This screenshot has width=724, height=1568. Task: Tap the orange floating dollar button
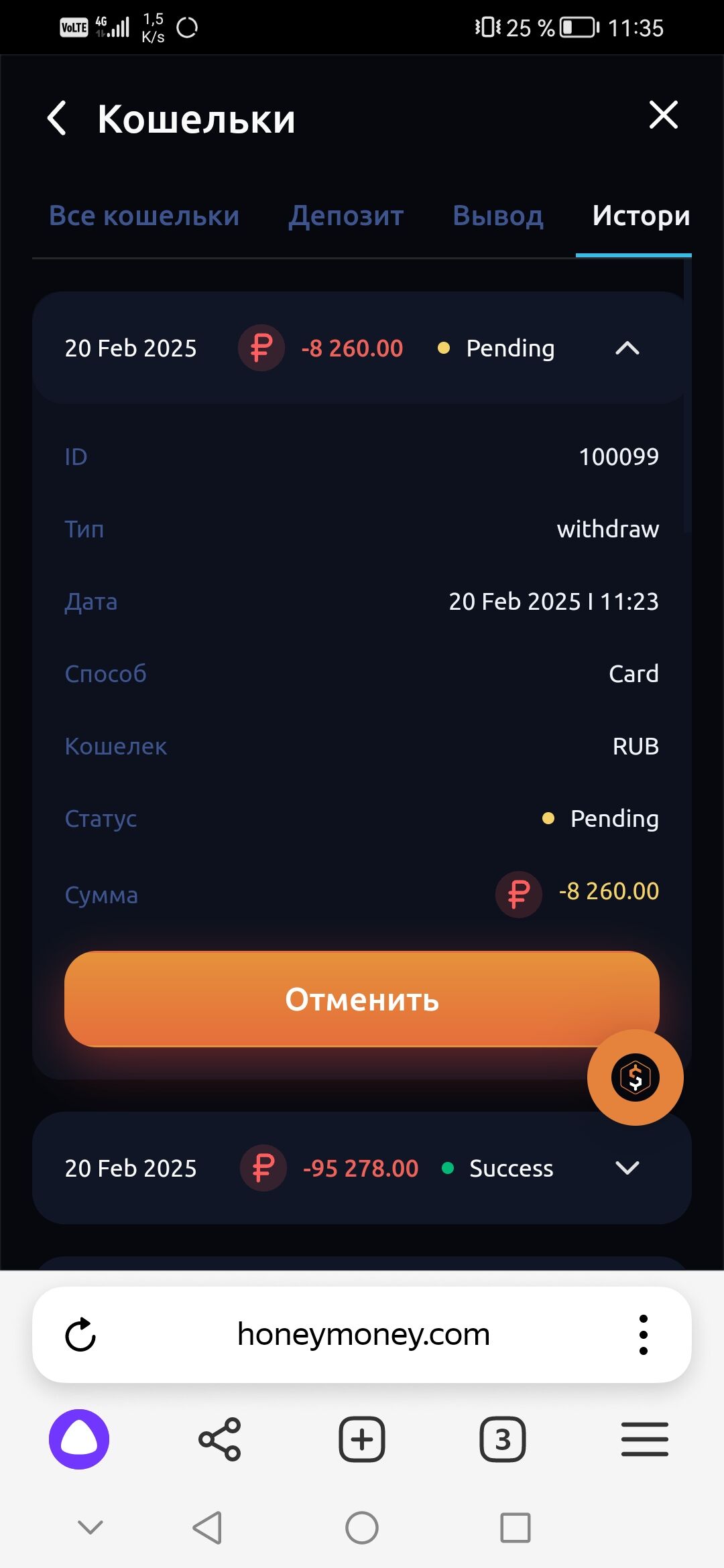point(635,1077)
